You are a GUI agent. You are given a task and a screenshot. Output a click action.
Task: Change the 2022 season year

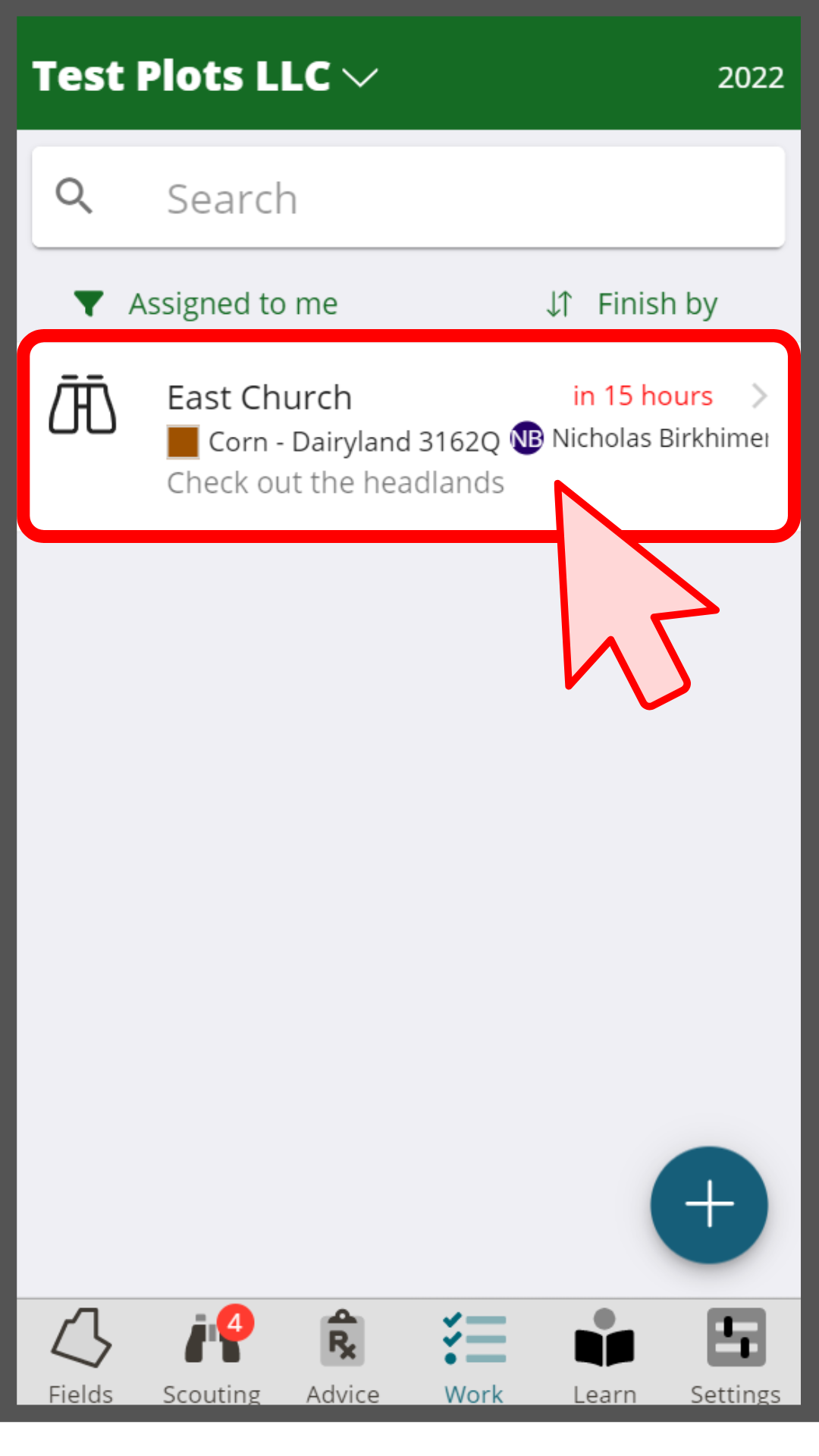(x=750, y=77)
